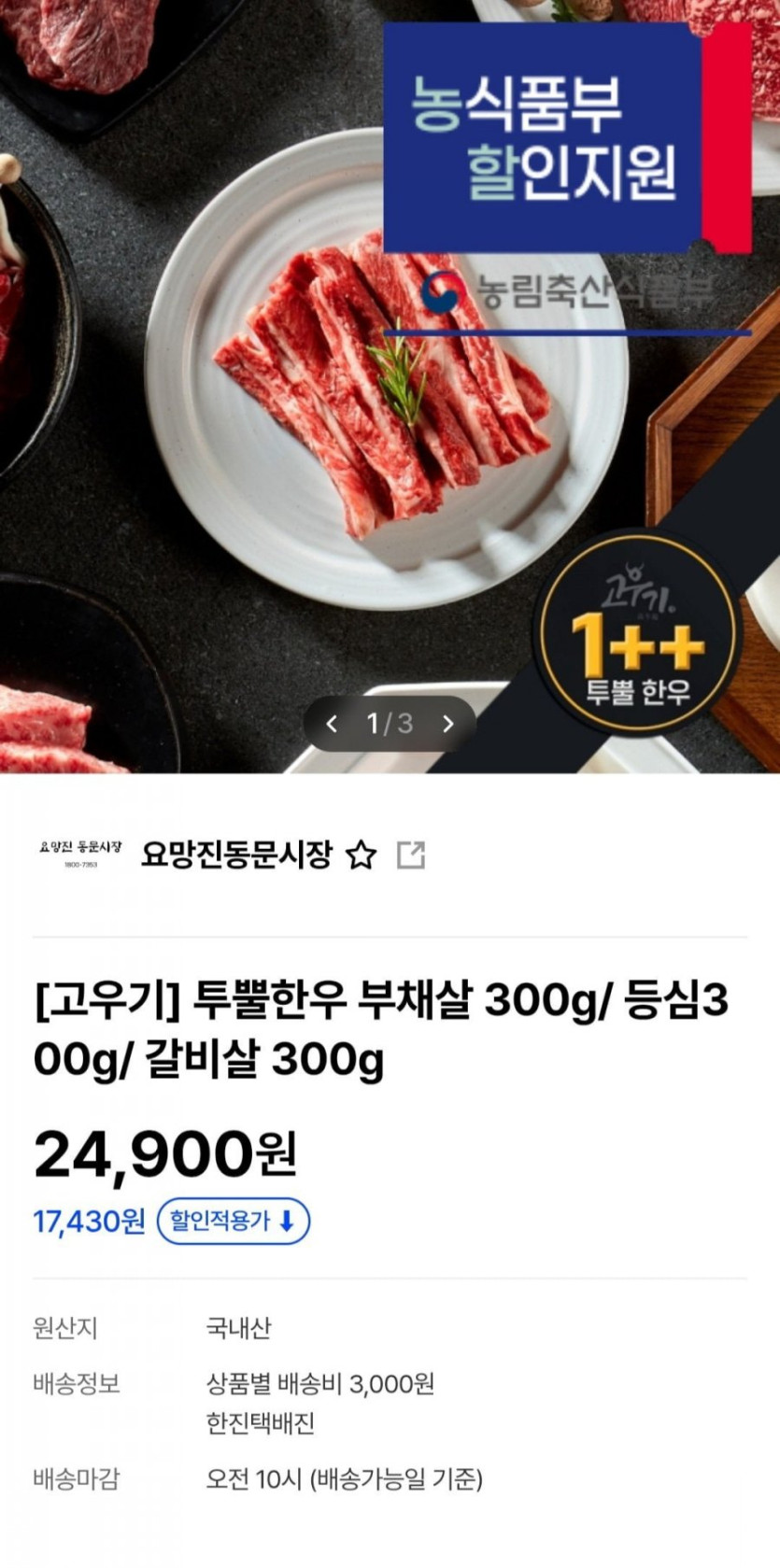Favorite the 요망진동문시장 store with the star

pos(361,855)
